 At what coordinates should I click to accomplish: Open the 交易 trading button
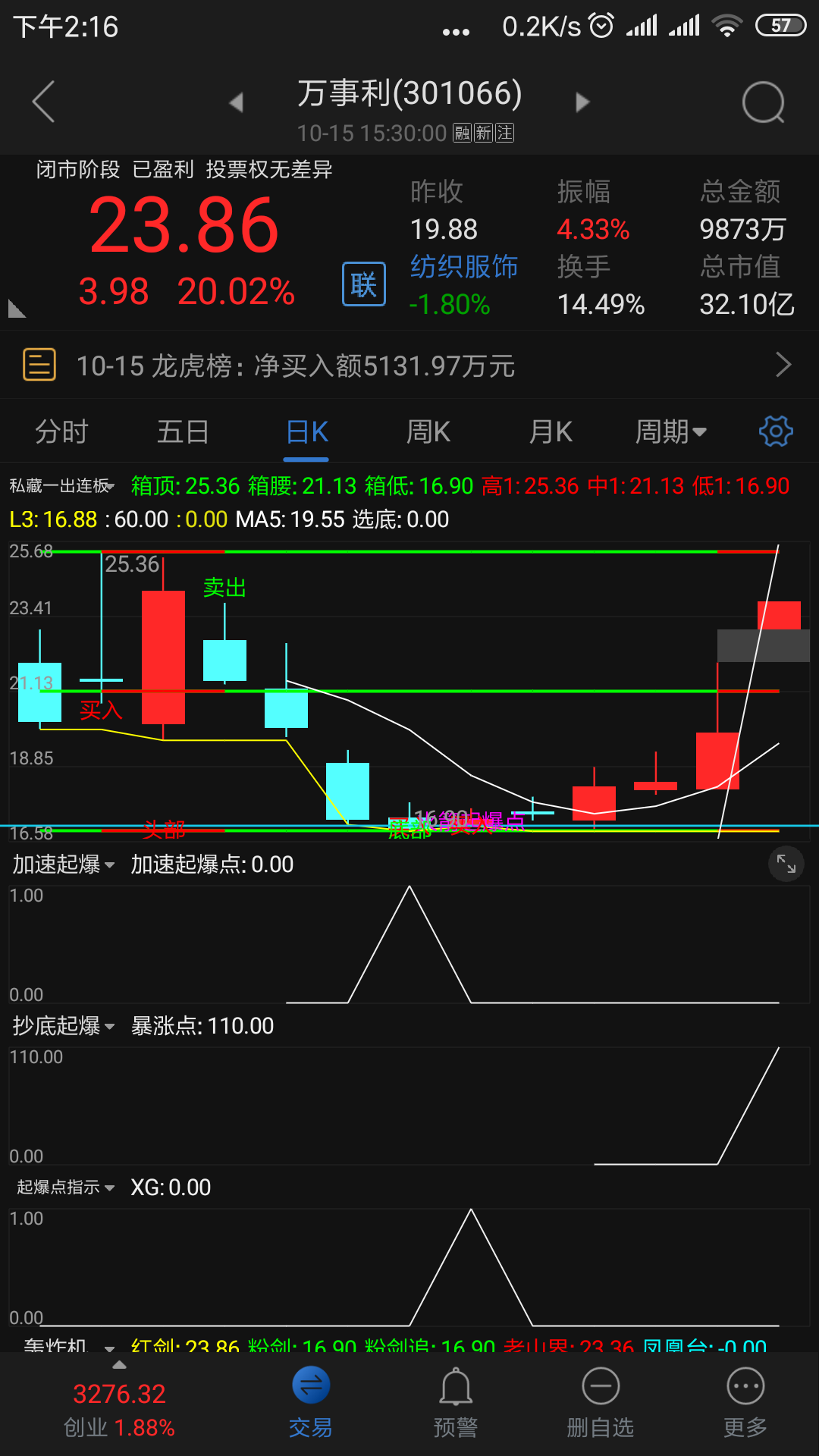pyautogui.click(x=311, y=1402)
